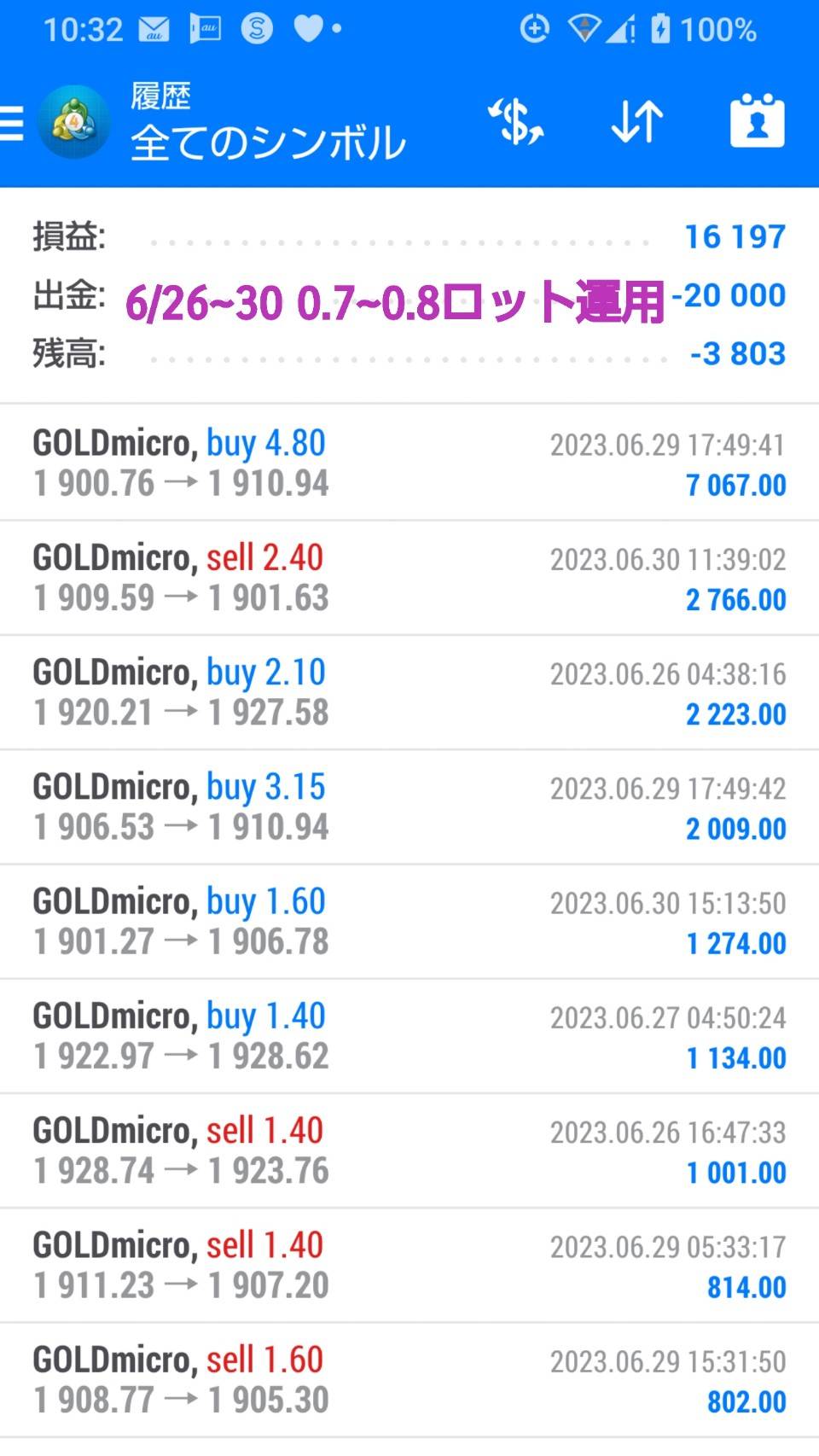Screen dimensions: 819x1456
Task: Open the calendar period picker icon
Action: click(758, 121)
